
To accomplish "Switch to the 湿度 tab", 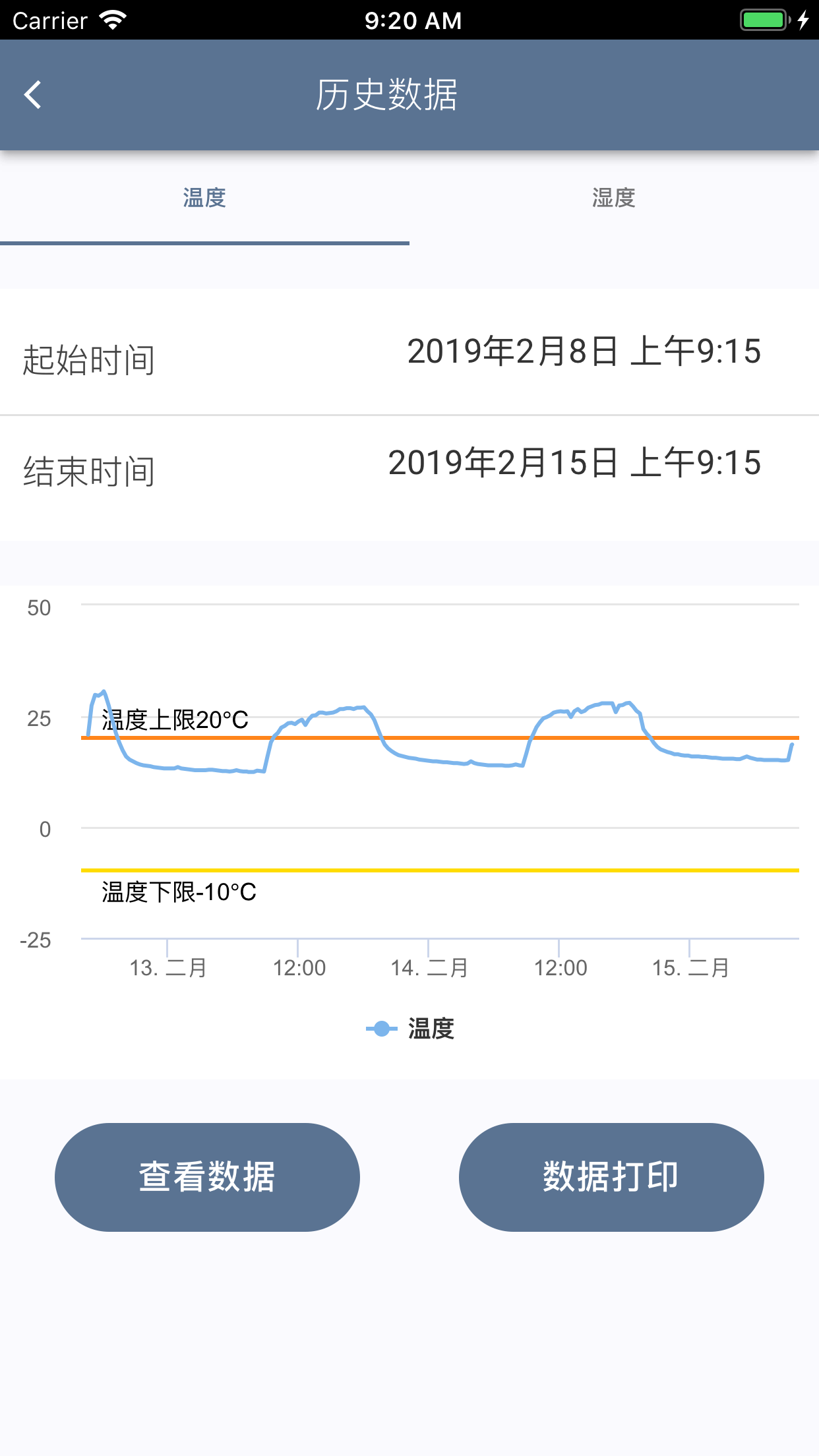I will click(614, 198).
